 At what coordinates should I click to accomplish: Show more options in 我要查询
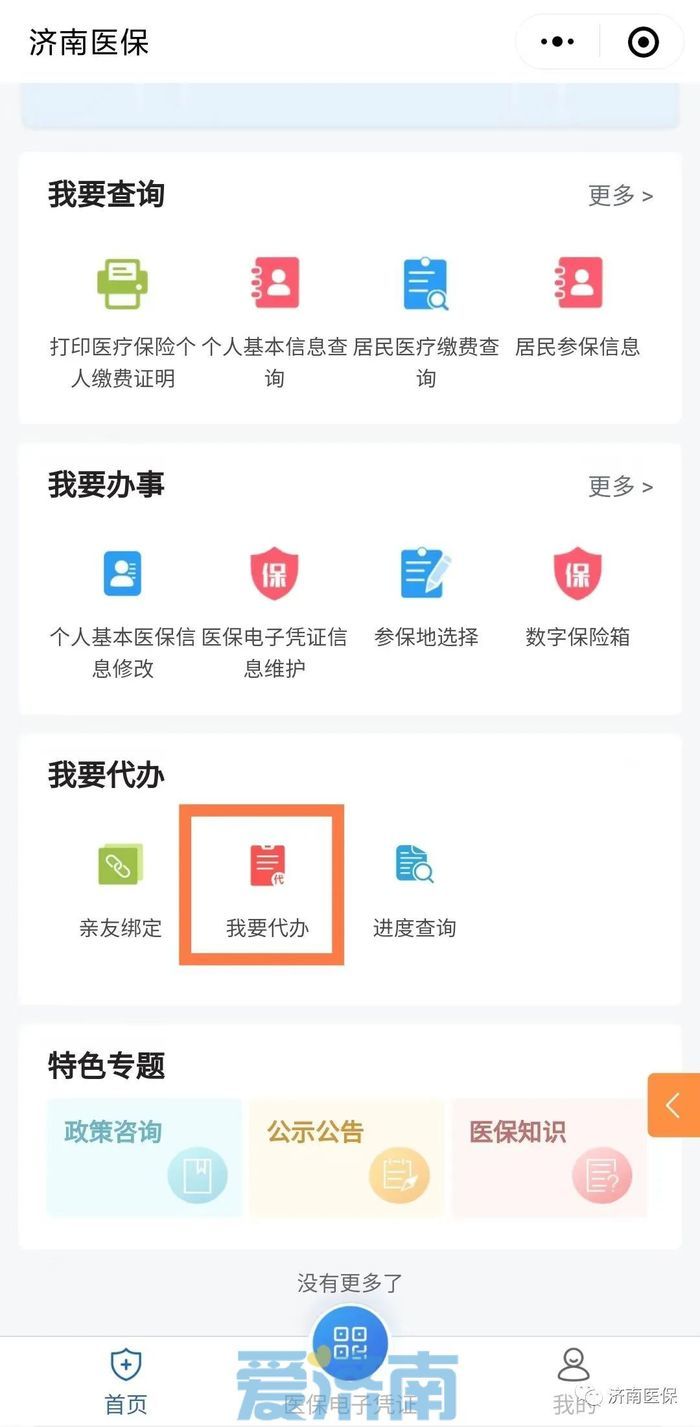(620, 196)
